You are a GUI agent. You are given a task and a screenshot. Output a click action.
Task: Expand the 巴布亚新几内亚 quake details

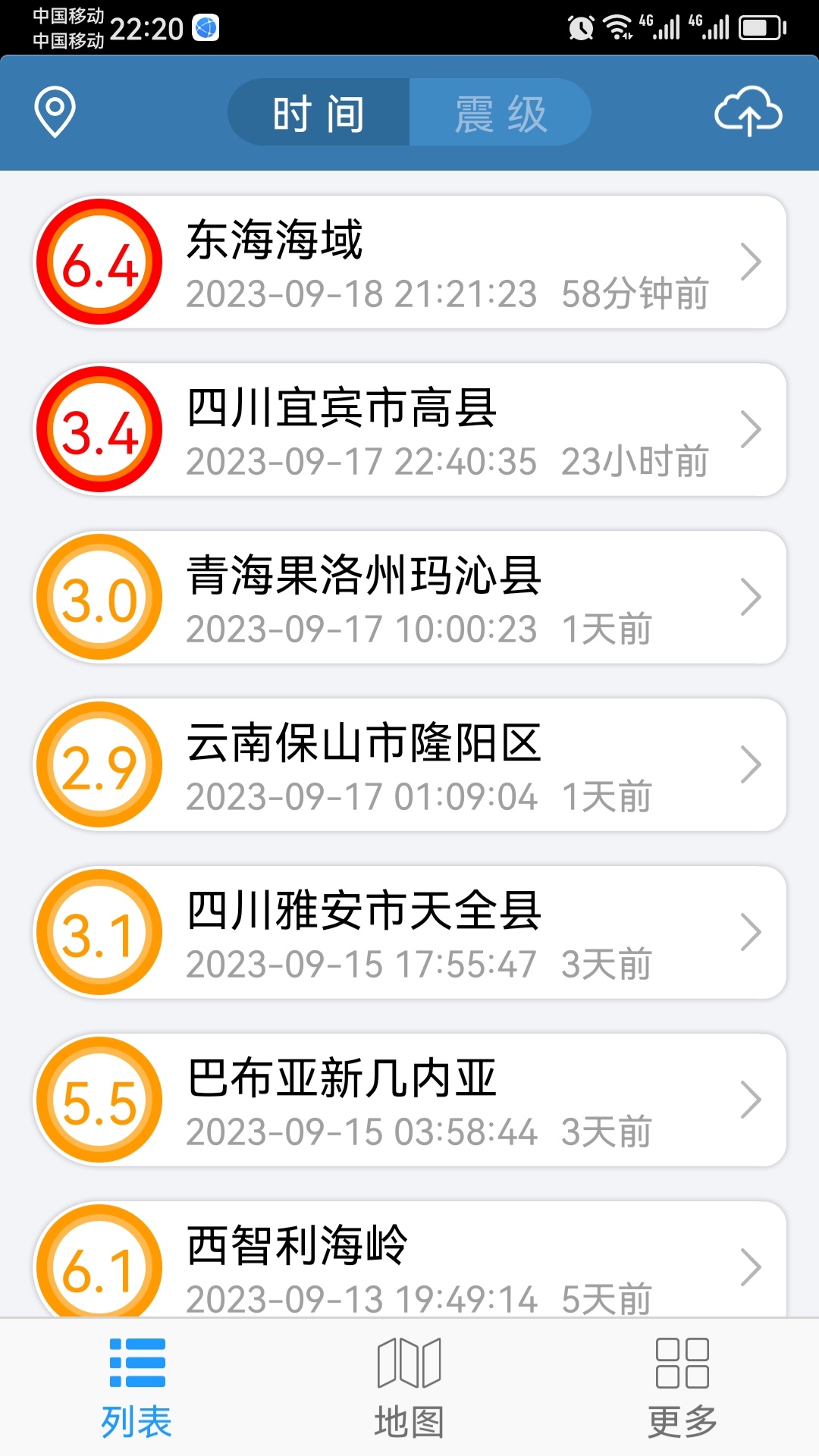754,1101
